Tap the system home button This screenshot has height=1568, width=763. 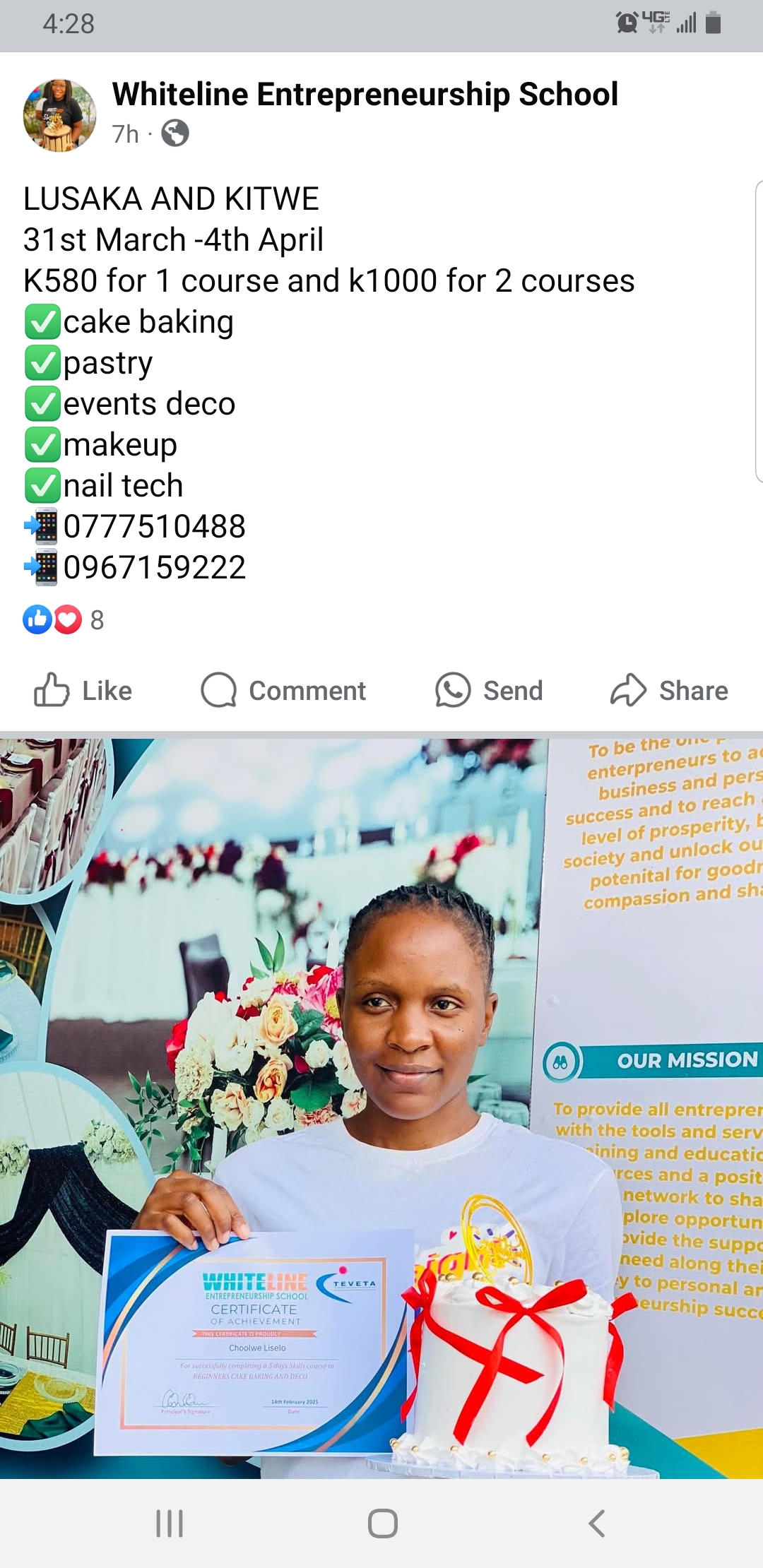(x=382, y=1524)
